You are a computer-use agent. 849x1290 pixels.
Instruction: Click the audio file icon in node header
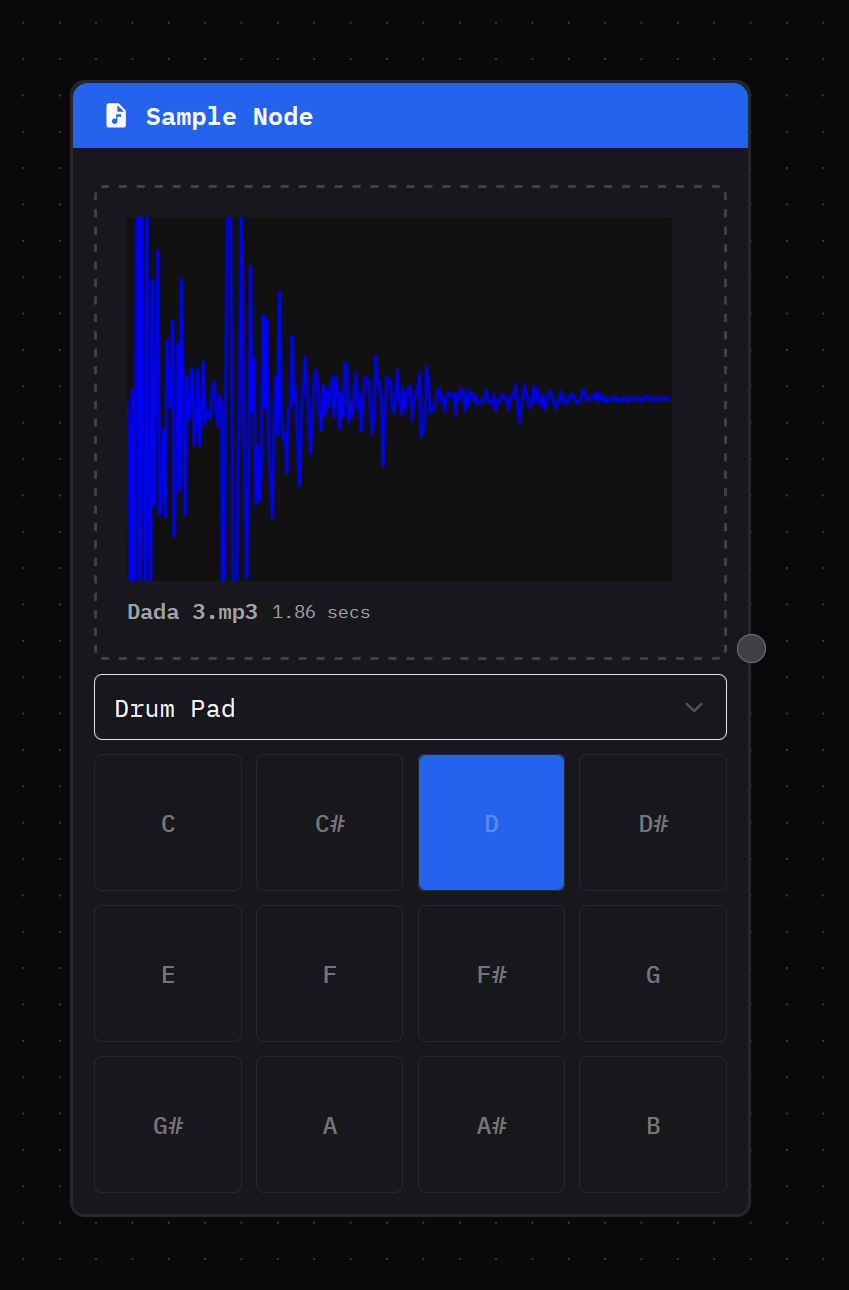click(117, 116)
